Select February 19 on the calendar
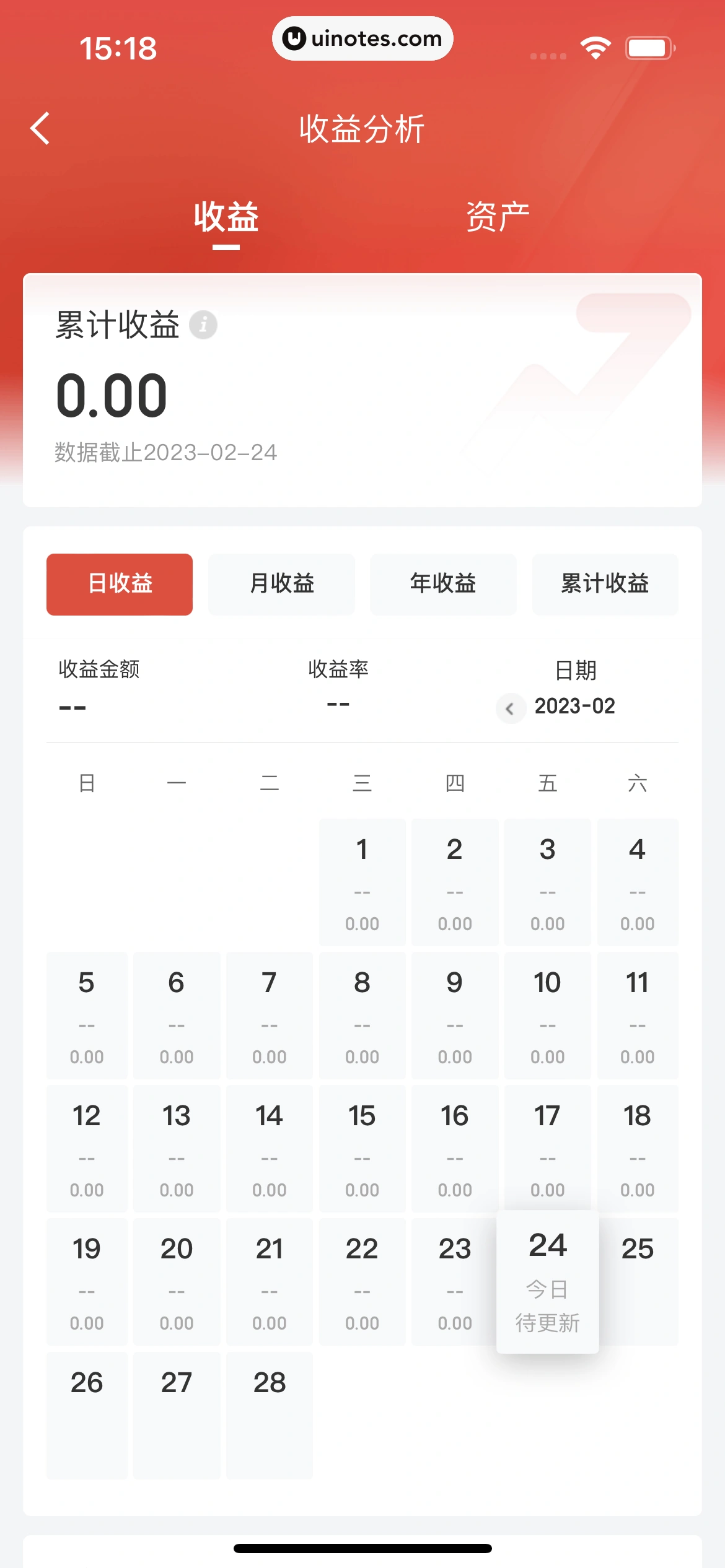This screenshot has width=725, height=1568. tap(87, 1282)
